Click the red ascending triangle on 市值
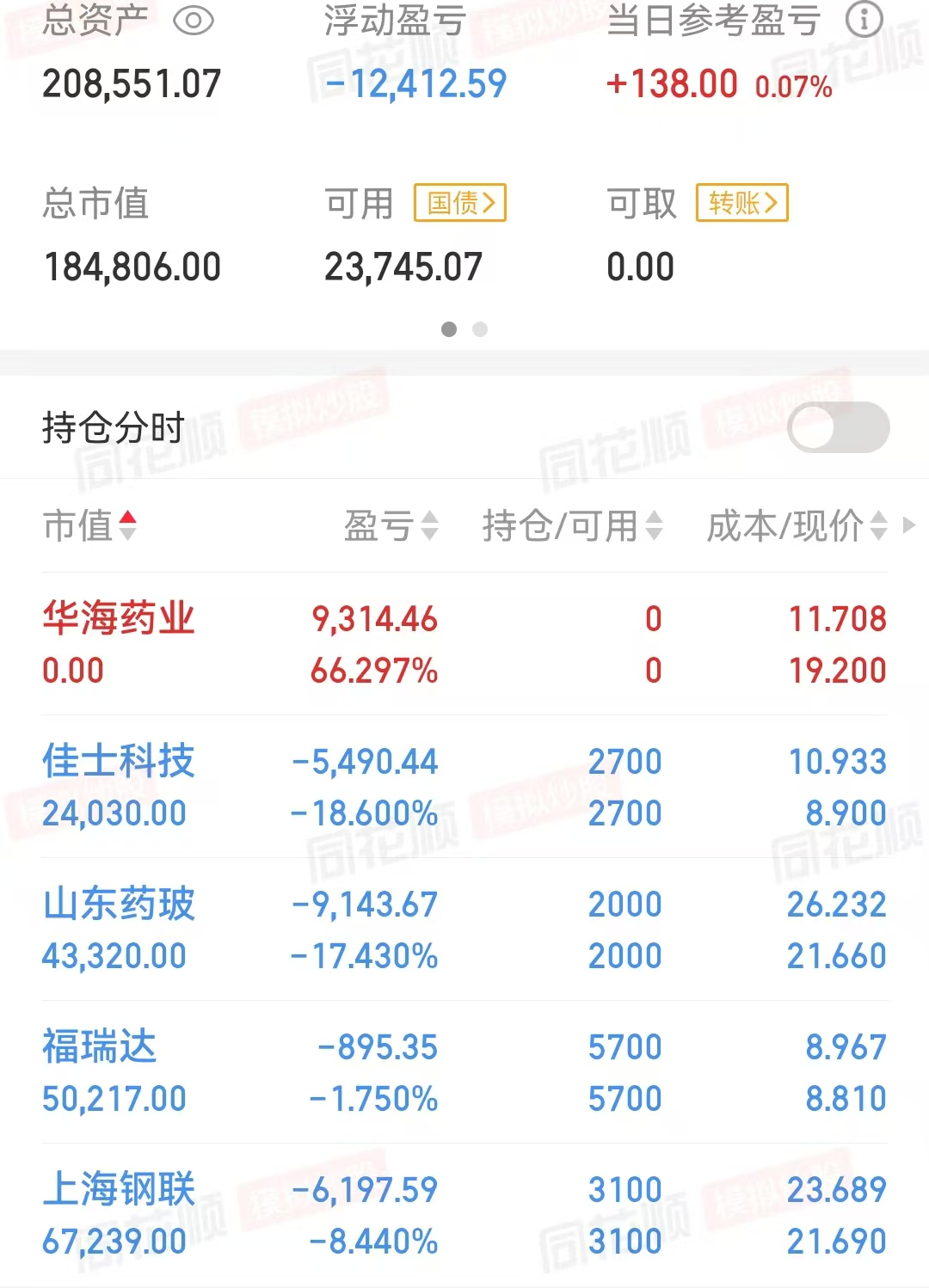This screenshot has height=1288, width=929. pyautogui.click(x=126, y=519)
